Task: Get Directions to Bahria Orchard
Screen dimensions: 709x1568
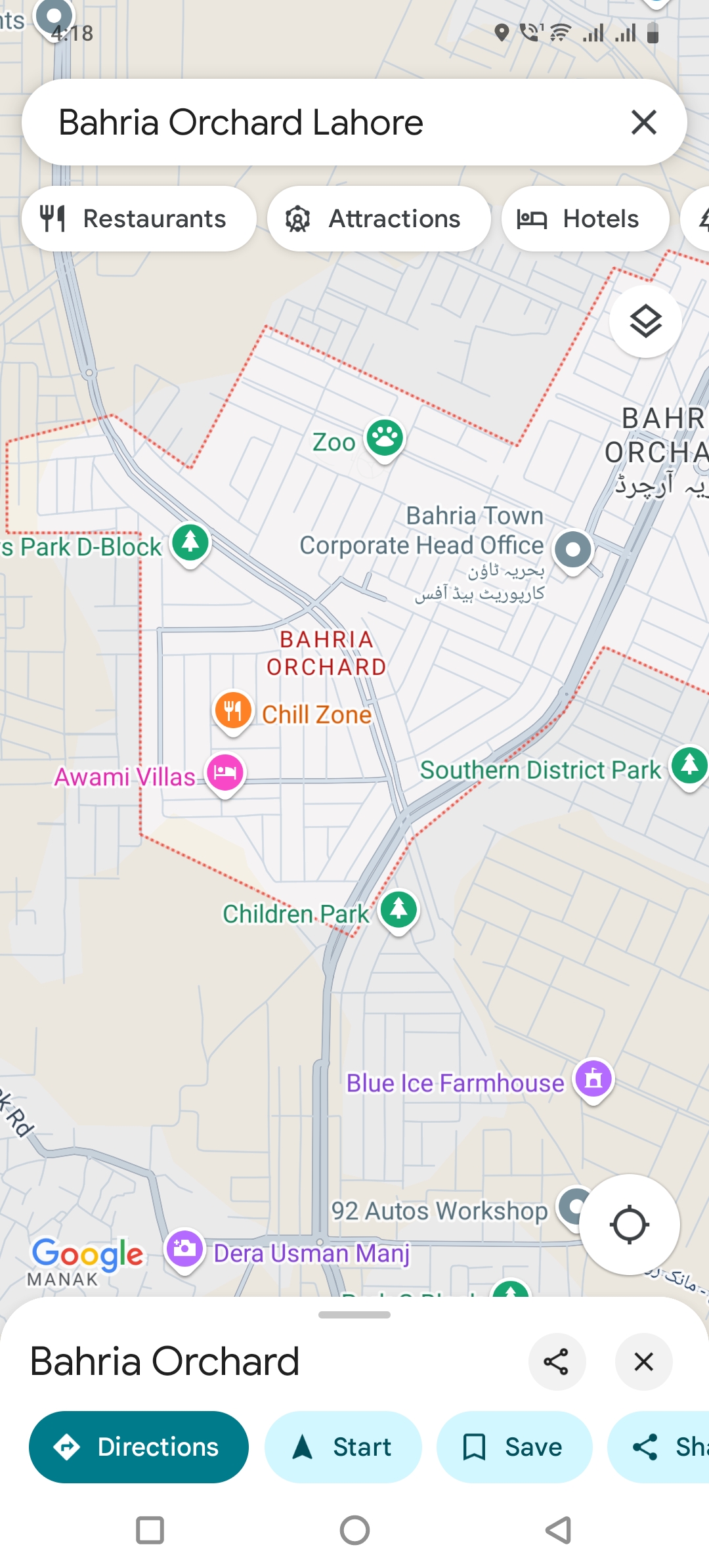Action: pyautogui.click(x=139, y=1447)
